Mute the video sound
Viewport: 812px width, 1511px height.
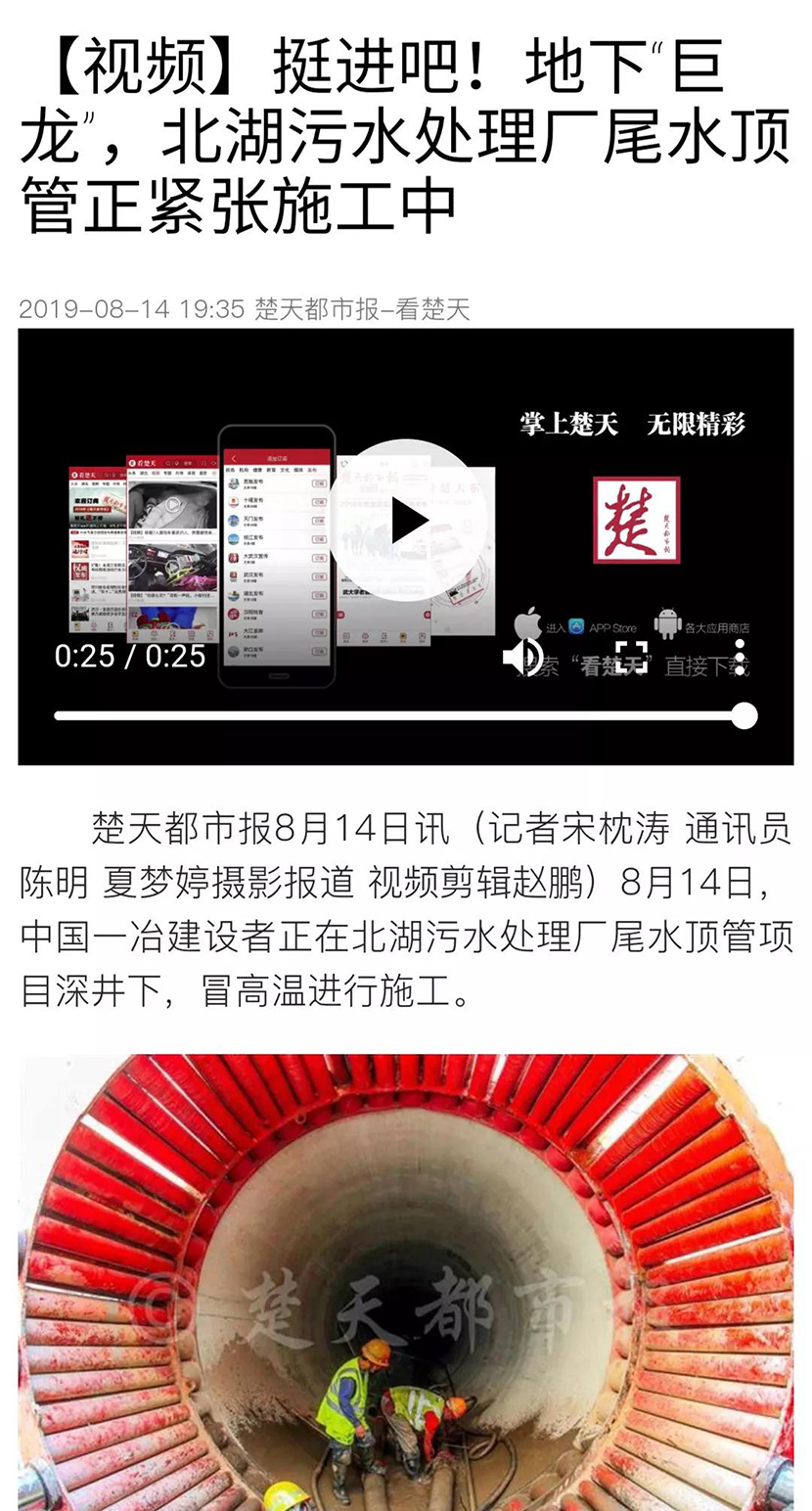pyautogui.click(x=523, y=657)
